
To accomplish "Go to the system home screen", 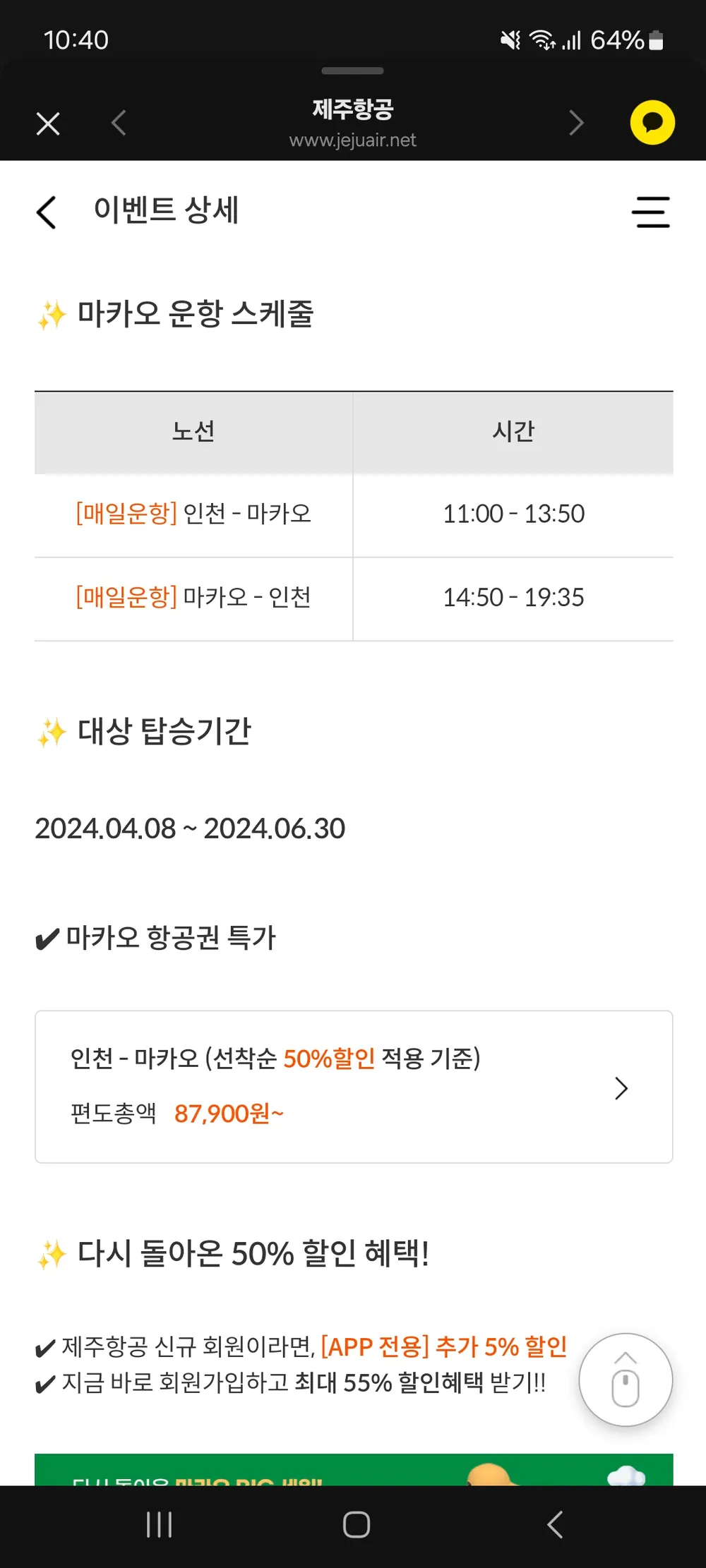I will click(357, 1525).
